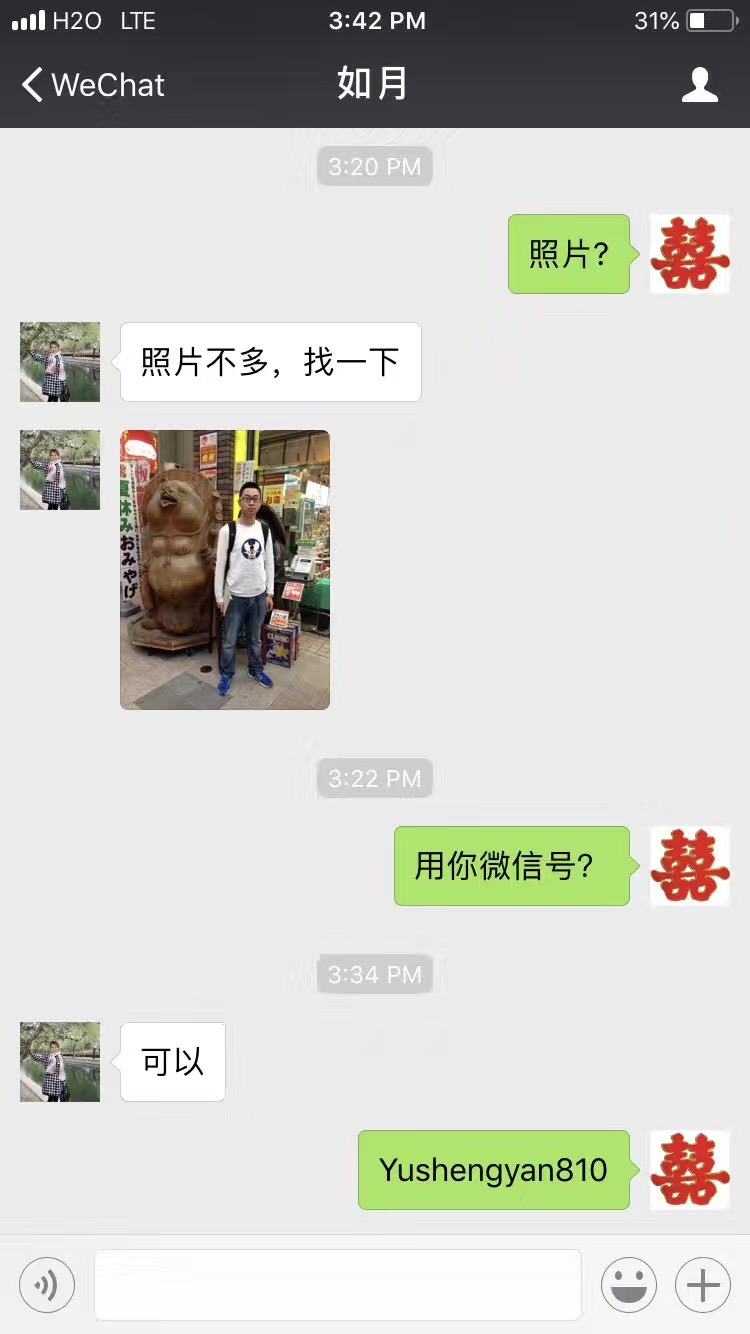Viewport: 750px width, 1334px height.
Task: Go back to the WeChat chat list
Action: point(92,85)
